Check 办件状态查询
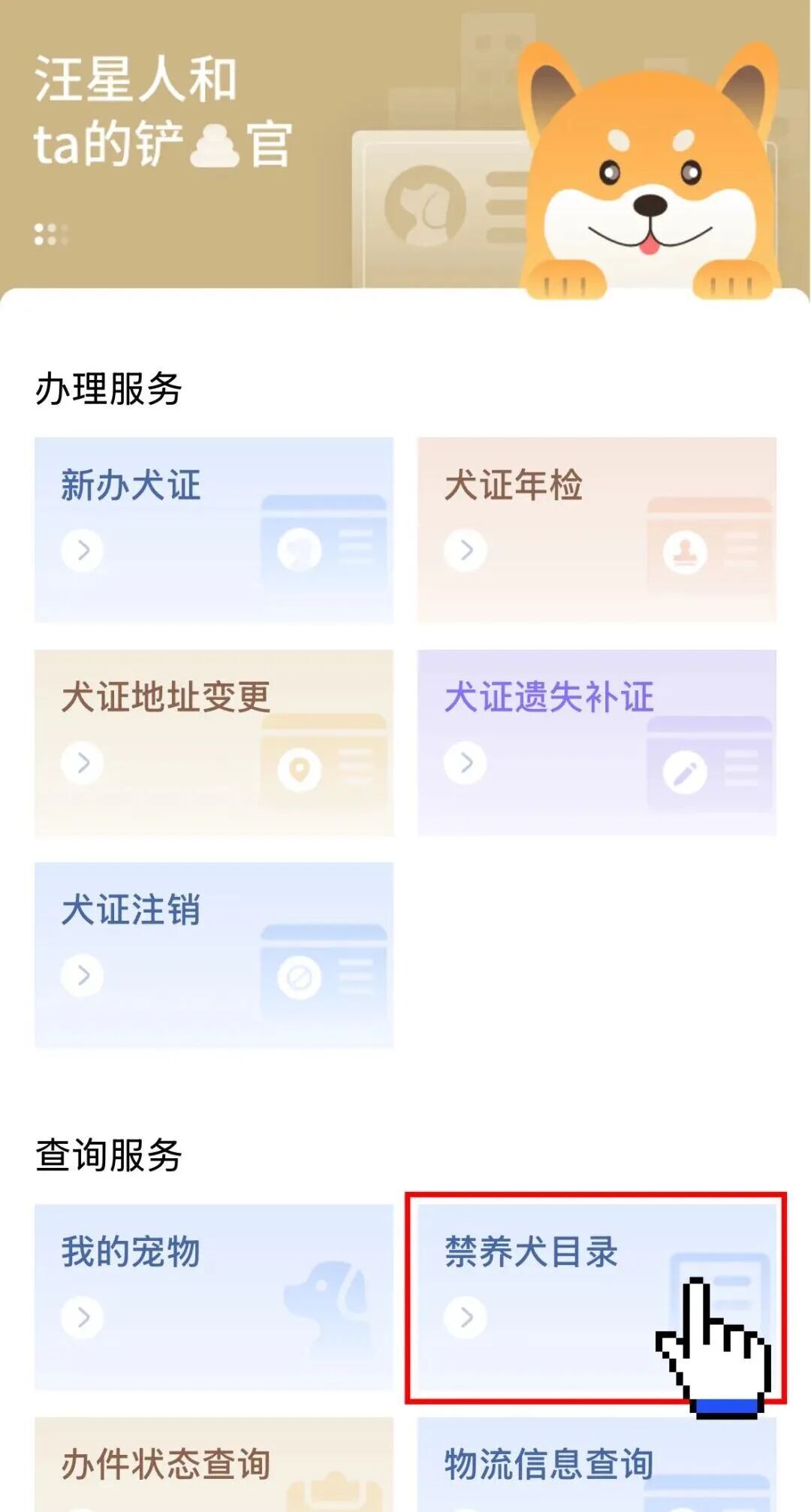This screenshot has width=811, height=1512. coord(214,1465)
